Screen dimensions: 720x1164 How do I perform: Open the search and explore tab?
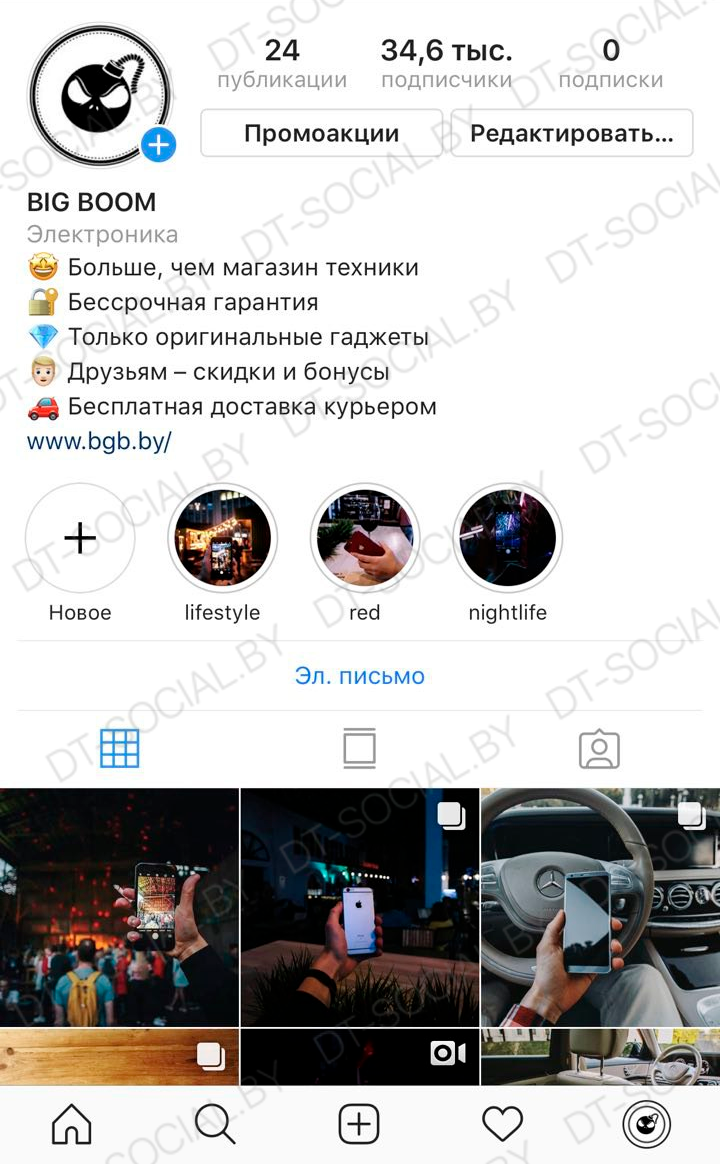click(215, 1124)
